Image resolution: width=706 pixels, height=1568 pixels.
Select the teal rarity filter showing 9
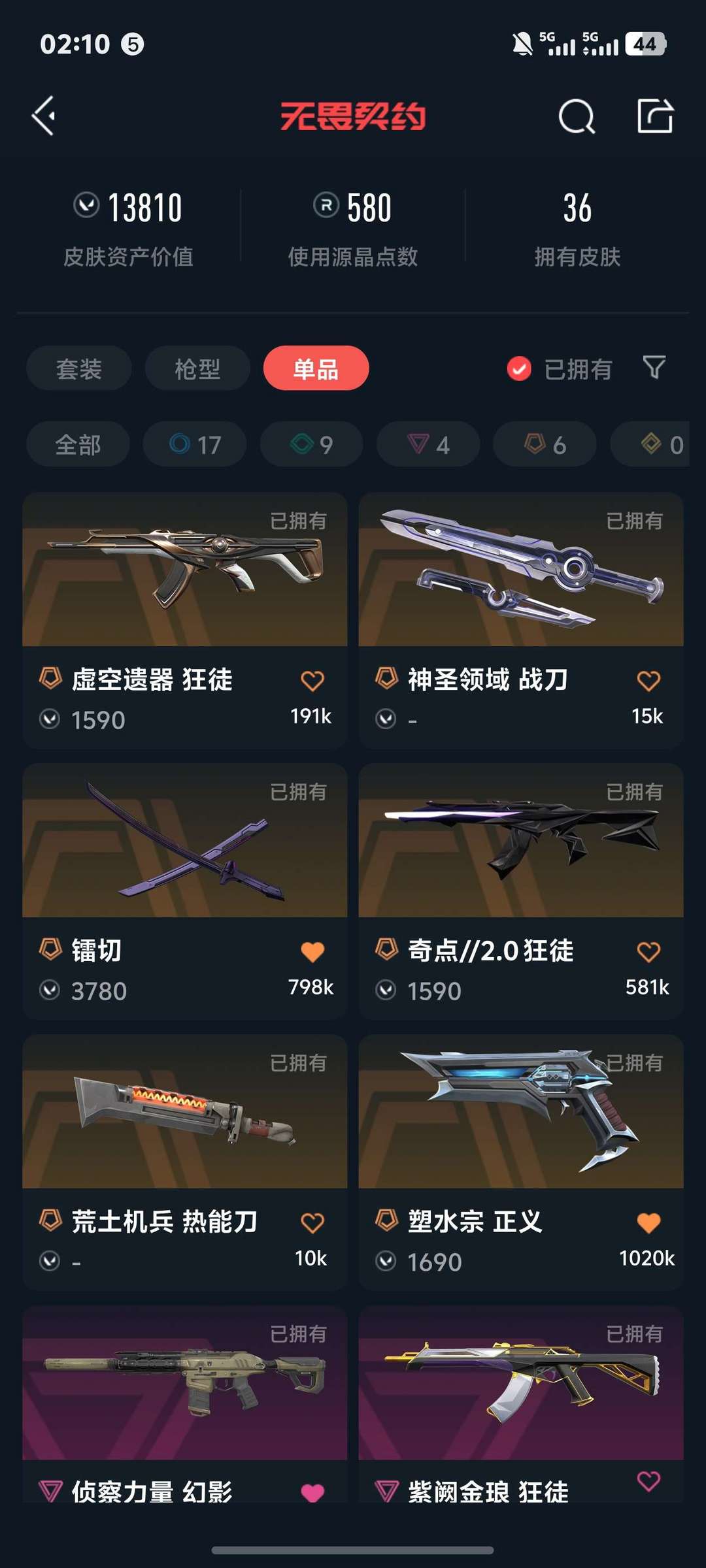311,444
